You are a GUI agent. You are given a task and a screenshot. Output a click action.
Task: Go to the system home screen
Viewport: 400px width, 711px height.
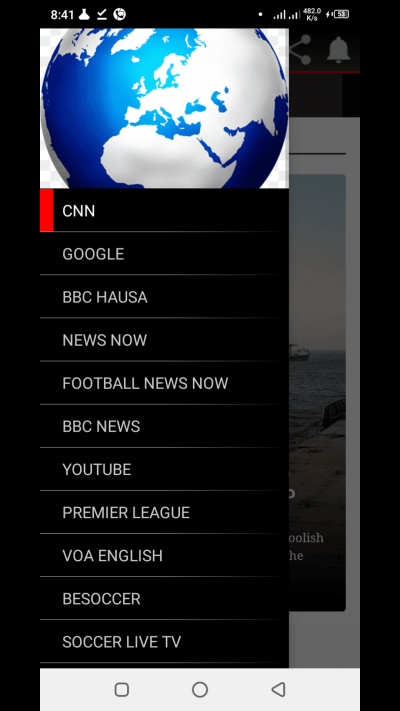200,689
